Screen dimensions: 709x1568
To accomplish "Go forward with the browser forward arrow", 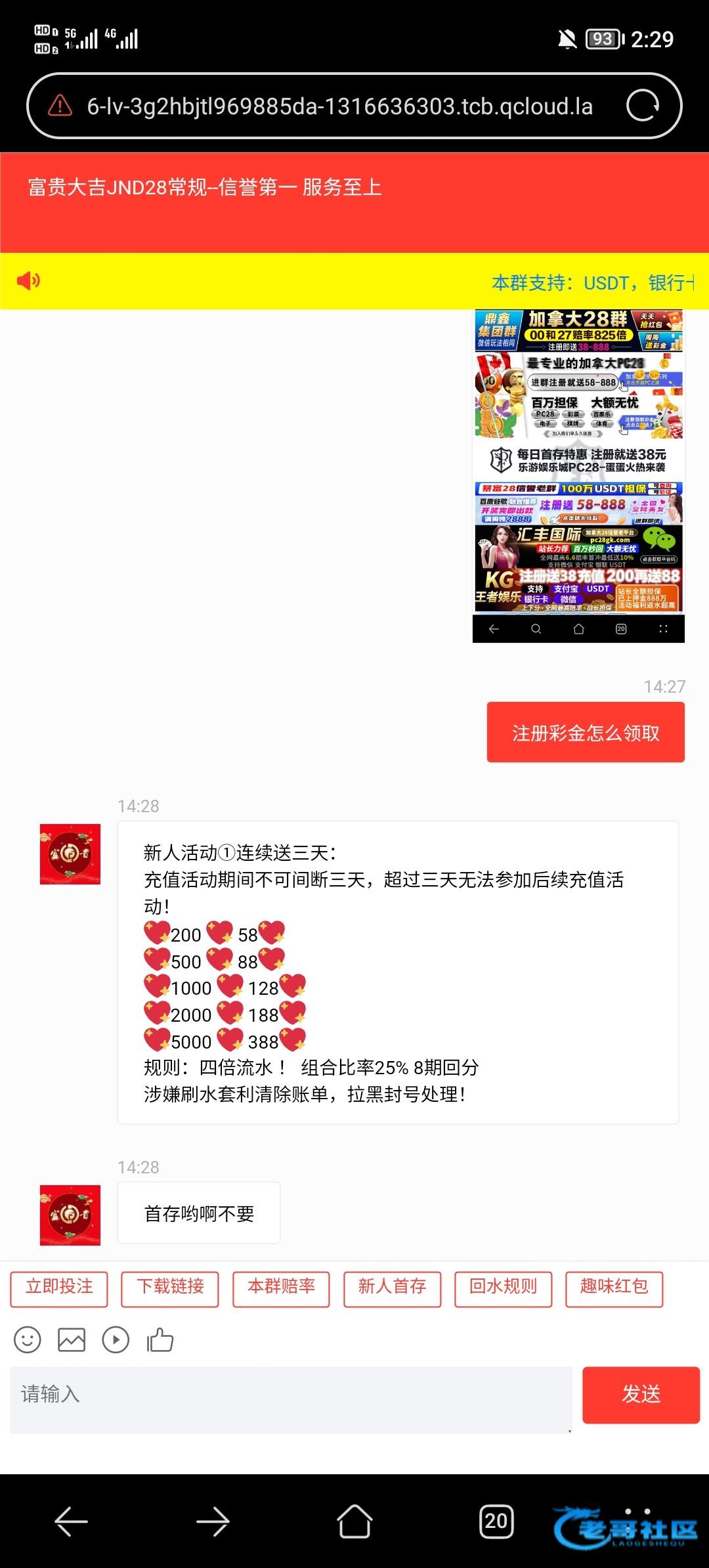I will coord(213,1521).
